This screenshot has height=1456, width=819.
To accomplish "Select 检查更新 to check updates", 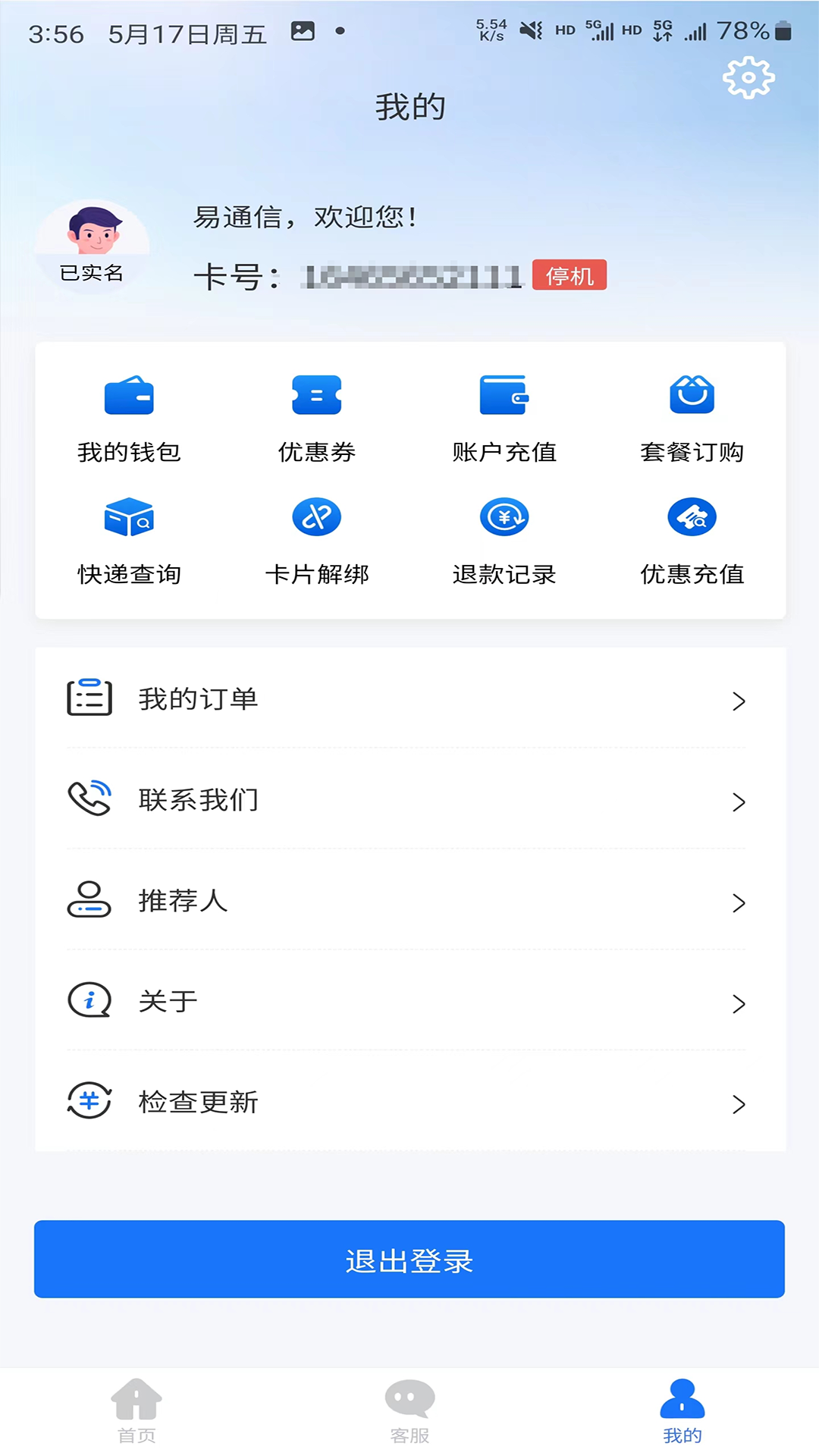I will coord(409,1103).
